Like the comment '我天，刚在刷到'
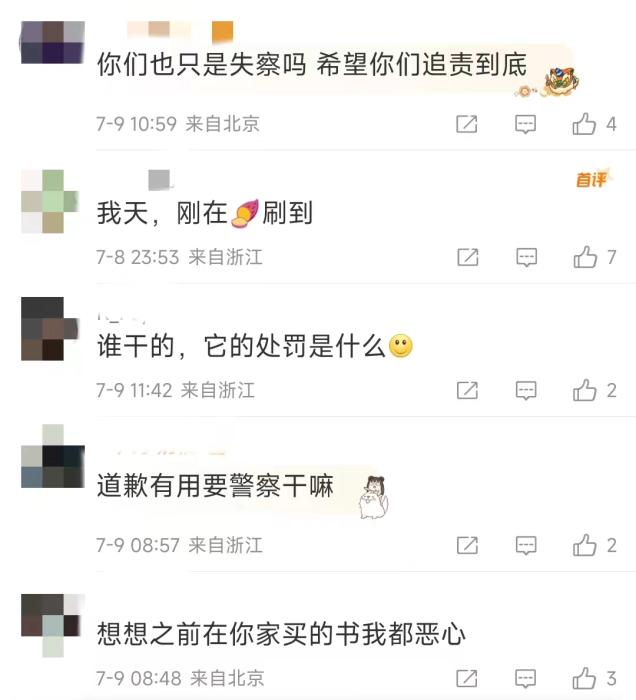Screen dimensions: 636x700 [x=585, y=257]
